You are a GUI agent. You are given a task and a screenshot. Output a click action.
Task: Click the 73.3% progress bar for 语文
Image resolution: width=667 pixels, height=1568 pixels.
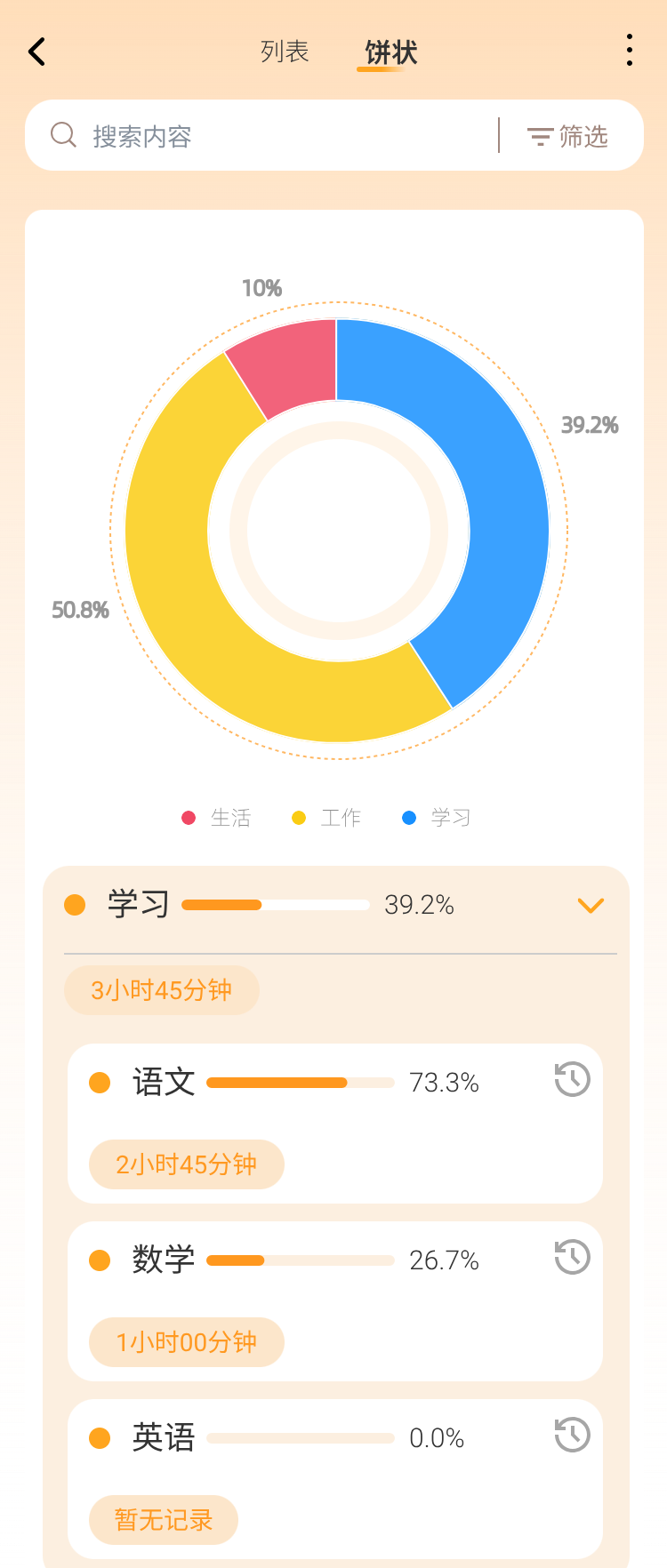[x=300, y=1083]
